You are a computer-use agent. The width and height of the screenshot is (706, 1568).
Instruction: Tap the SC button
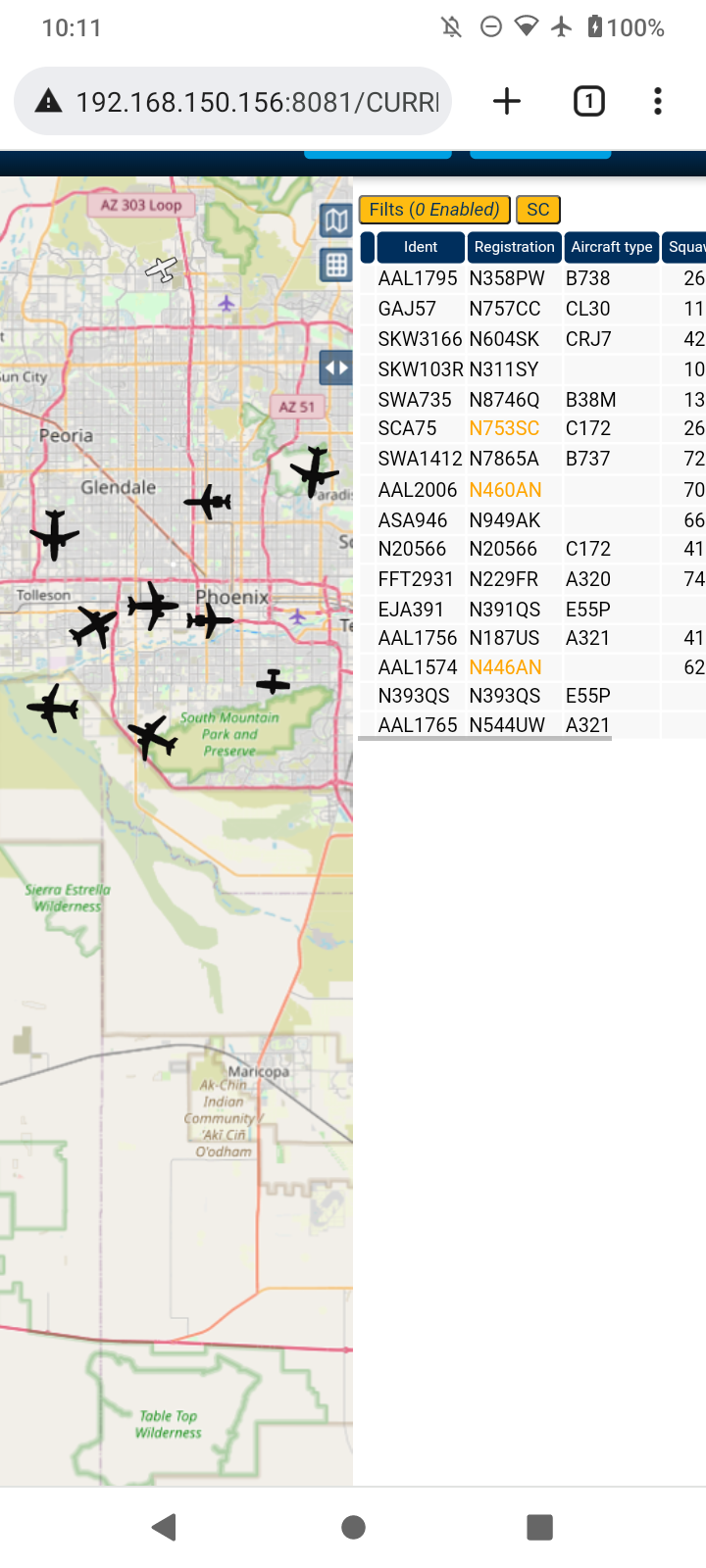538,210
